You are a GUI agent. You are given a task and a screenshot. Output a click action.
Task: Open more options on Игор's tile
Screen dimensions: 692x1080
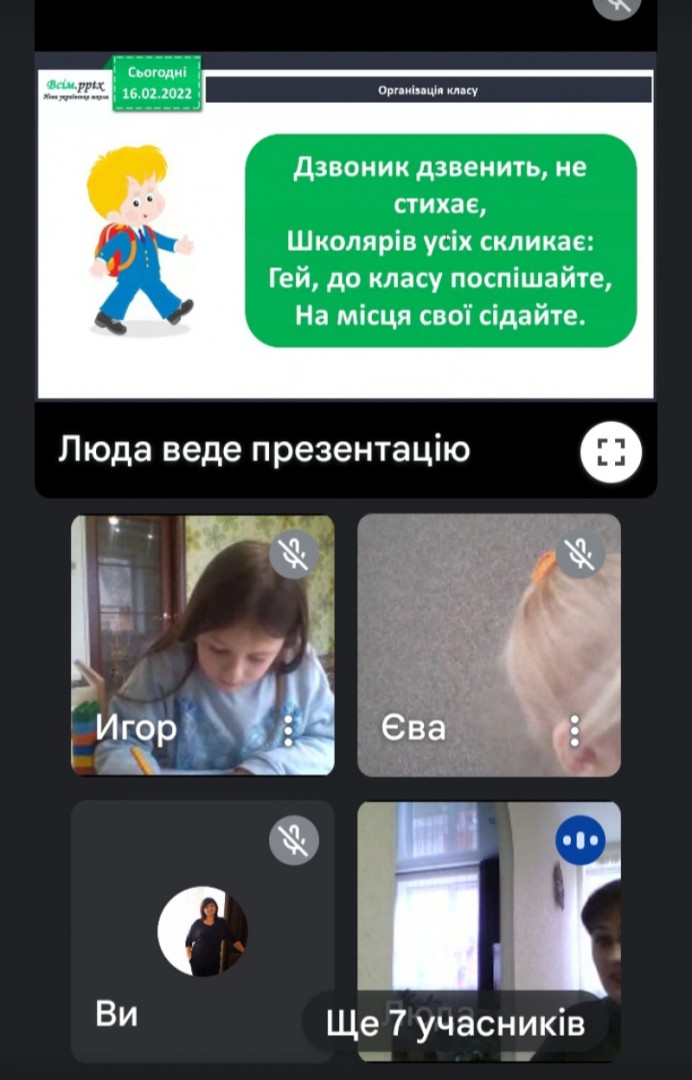click(288, 731)
